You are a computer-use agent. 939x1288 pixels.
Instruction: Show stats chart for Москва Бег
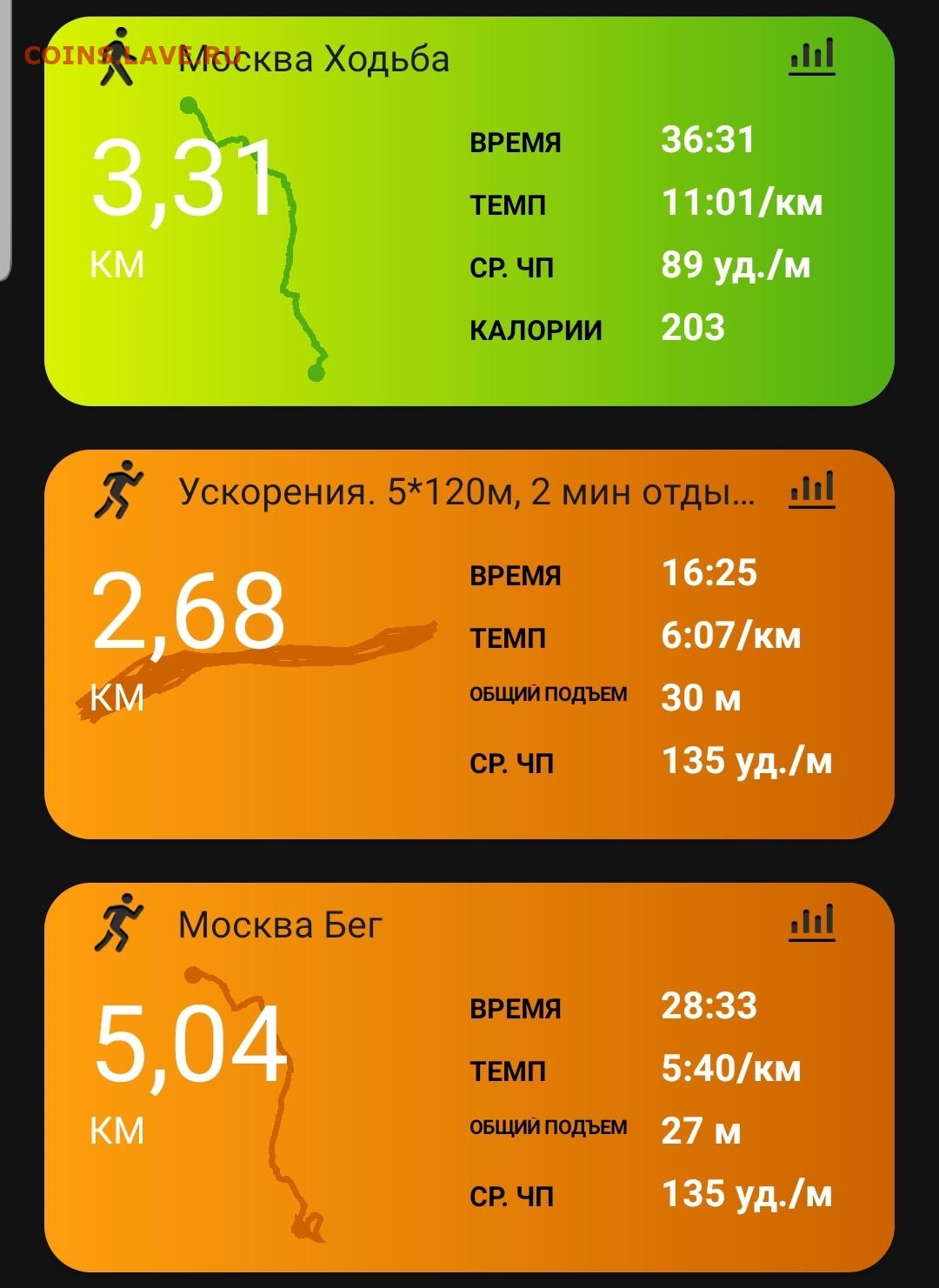coord(812,924)
